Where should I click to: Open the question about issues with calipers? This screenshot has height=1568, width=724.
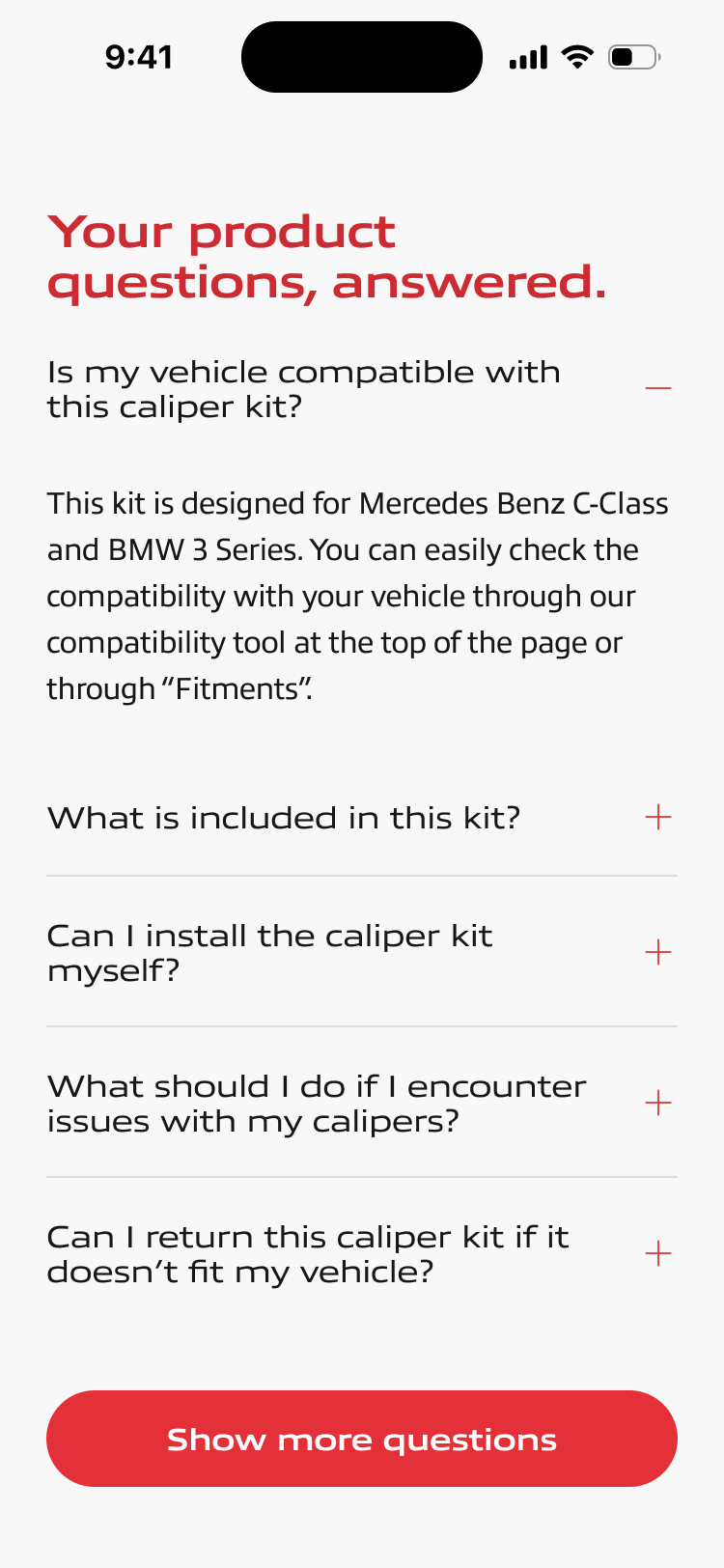pos(657,1104)
